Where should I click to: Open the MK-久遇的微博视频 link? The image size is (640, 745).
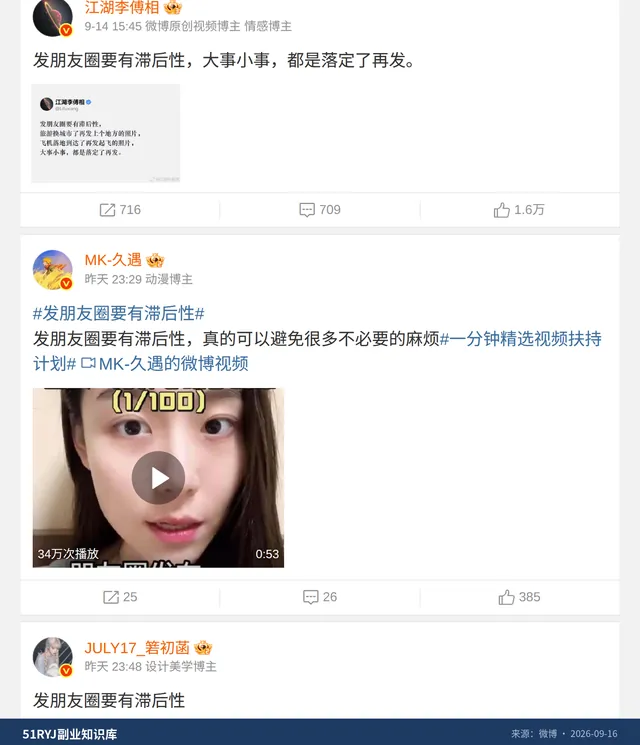[165, 364]
